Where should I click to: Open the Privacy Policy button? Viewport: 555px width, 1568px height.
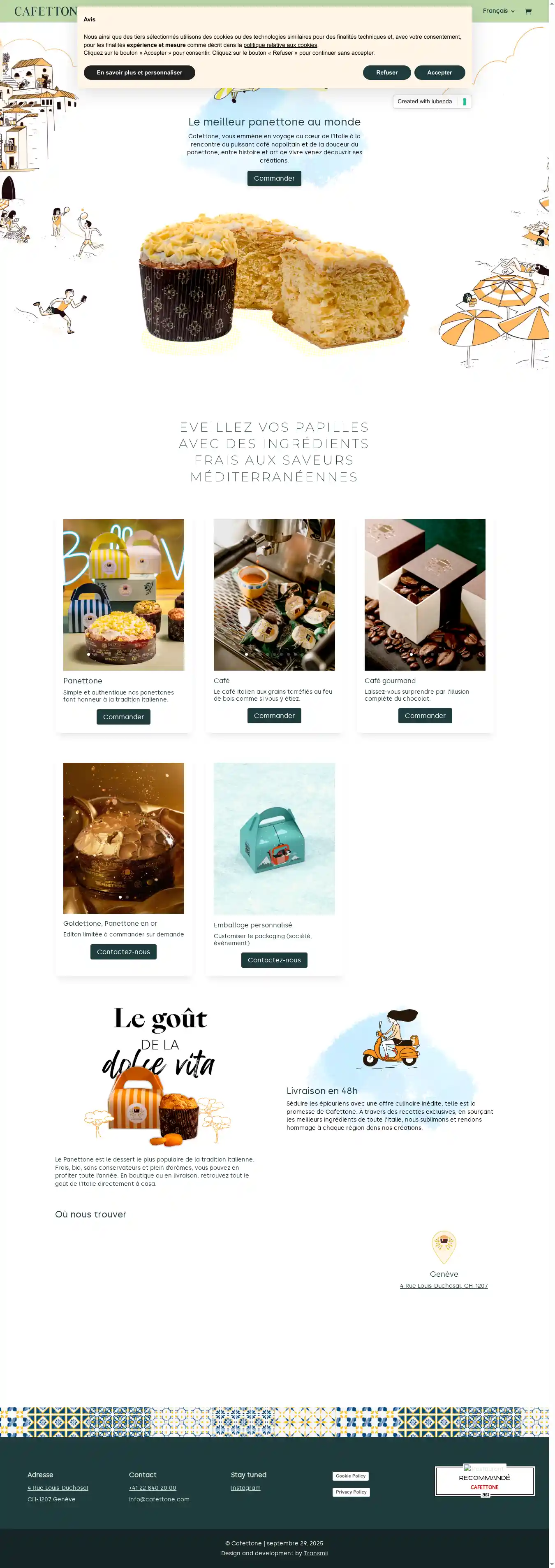pyautogui.click(x=351, y=1492)
